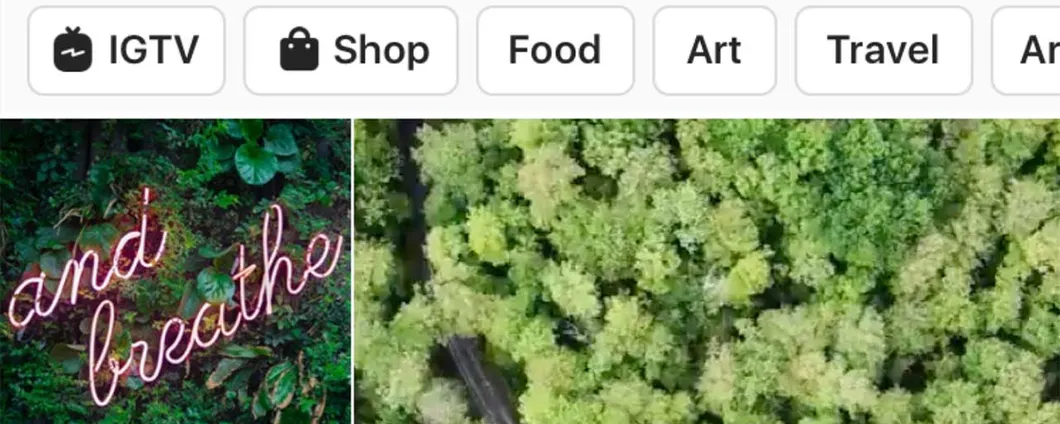Screen dimensions: 1060x424
Task: Select the Shop chip
Action: [x=351, y=50]
